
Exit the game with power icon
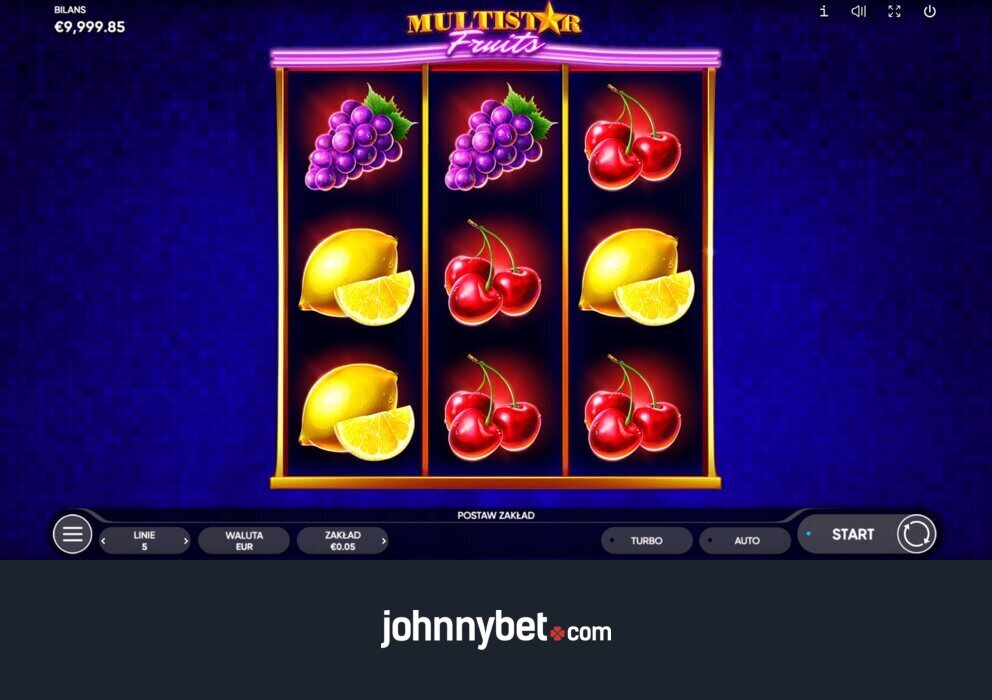(x=929, y=11)
